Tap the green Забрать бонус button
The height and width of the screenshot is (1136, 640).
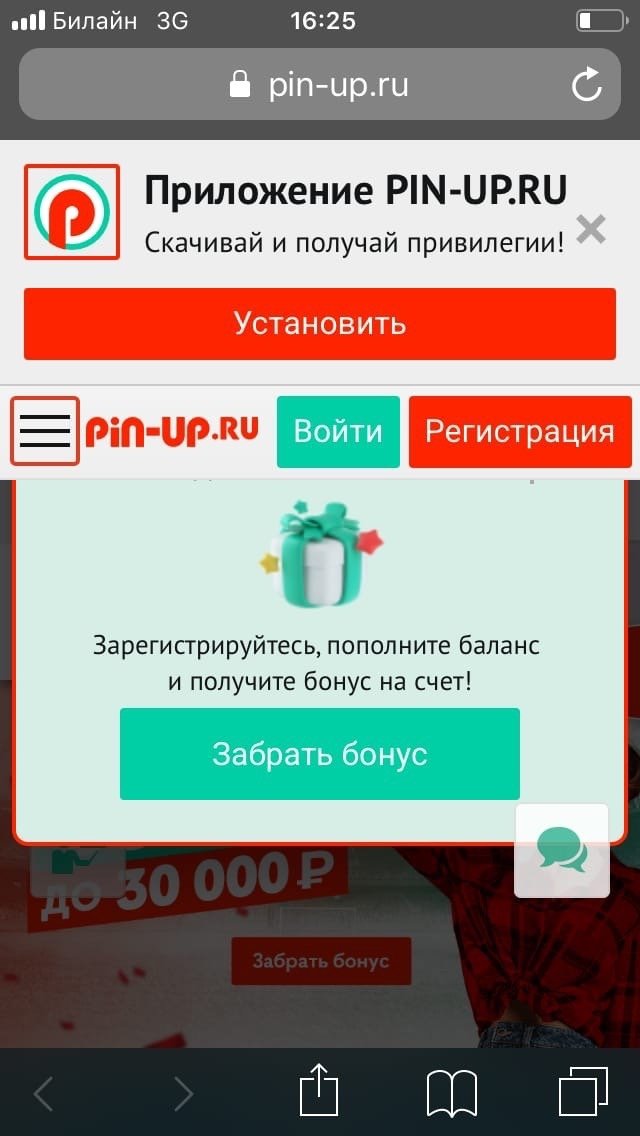tap(320, 753)
